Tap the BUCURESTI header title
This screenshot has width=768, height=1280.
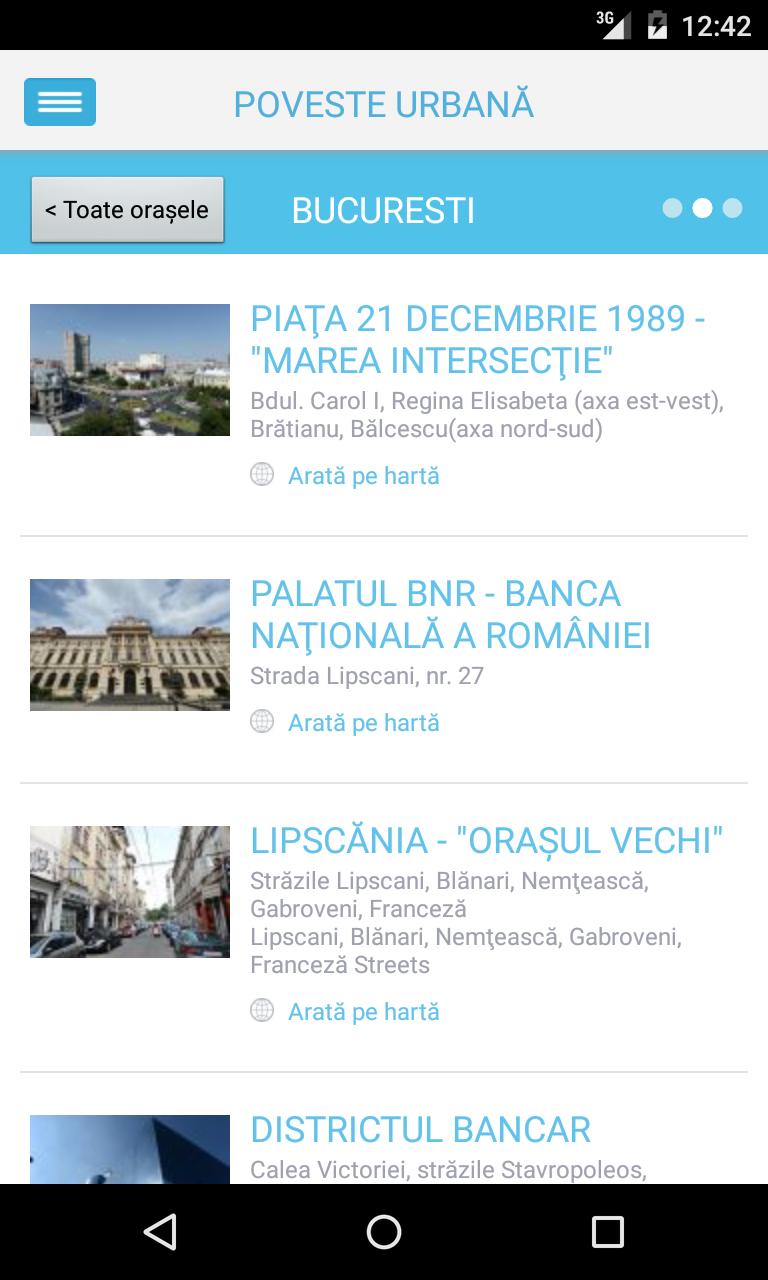[383, 210]
